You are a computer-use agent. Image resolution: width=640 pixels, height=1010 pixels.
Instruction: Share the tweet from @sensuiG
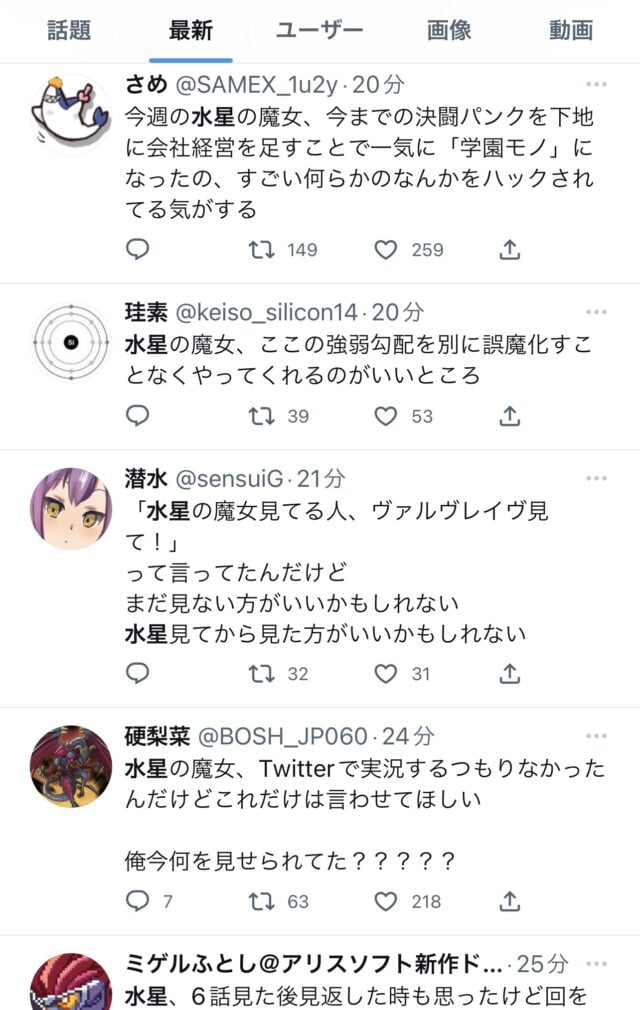point(509,674)
